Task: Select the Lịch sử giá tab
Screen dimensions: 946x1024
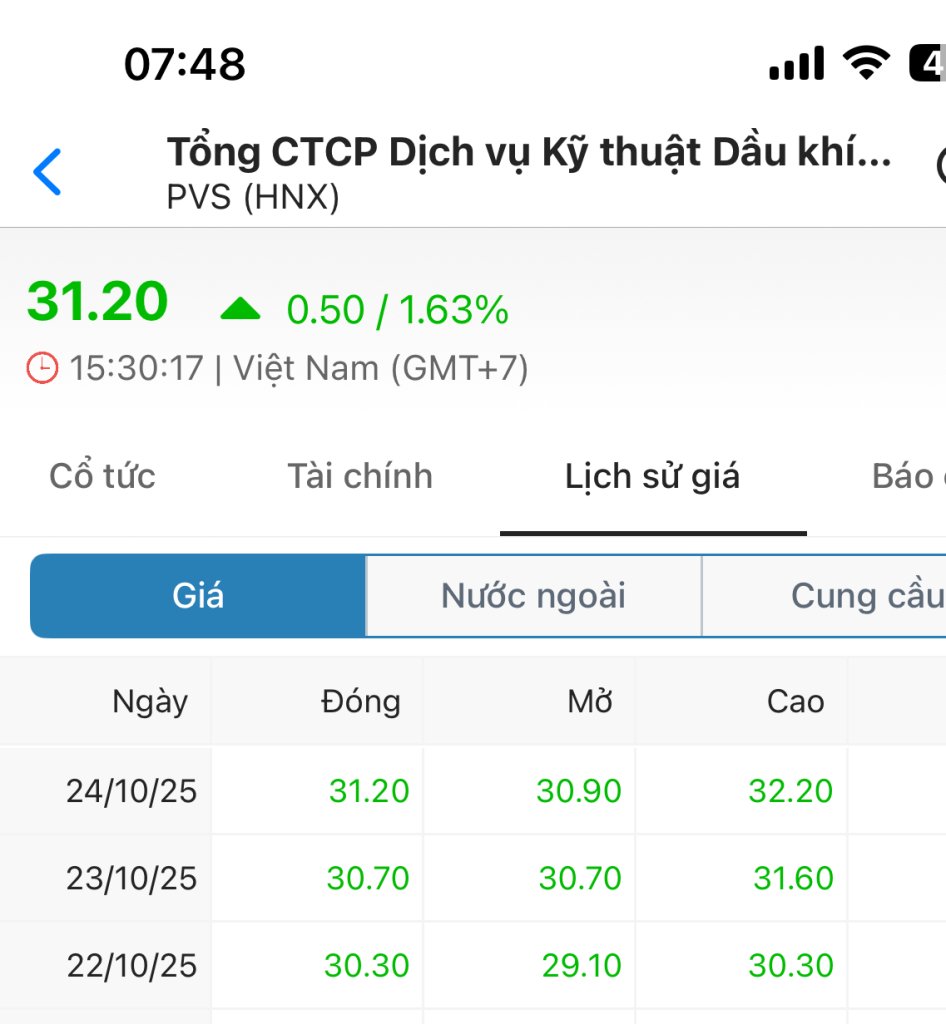Action: coord(652,476)
